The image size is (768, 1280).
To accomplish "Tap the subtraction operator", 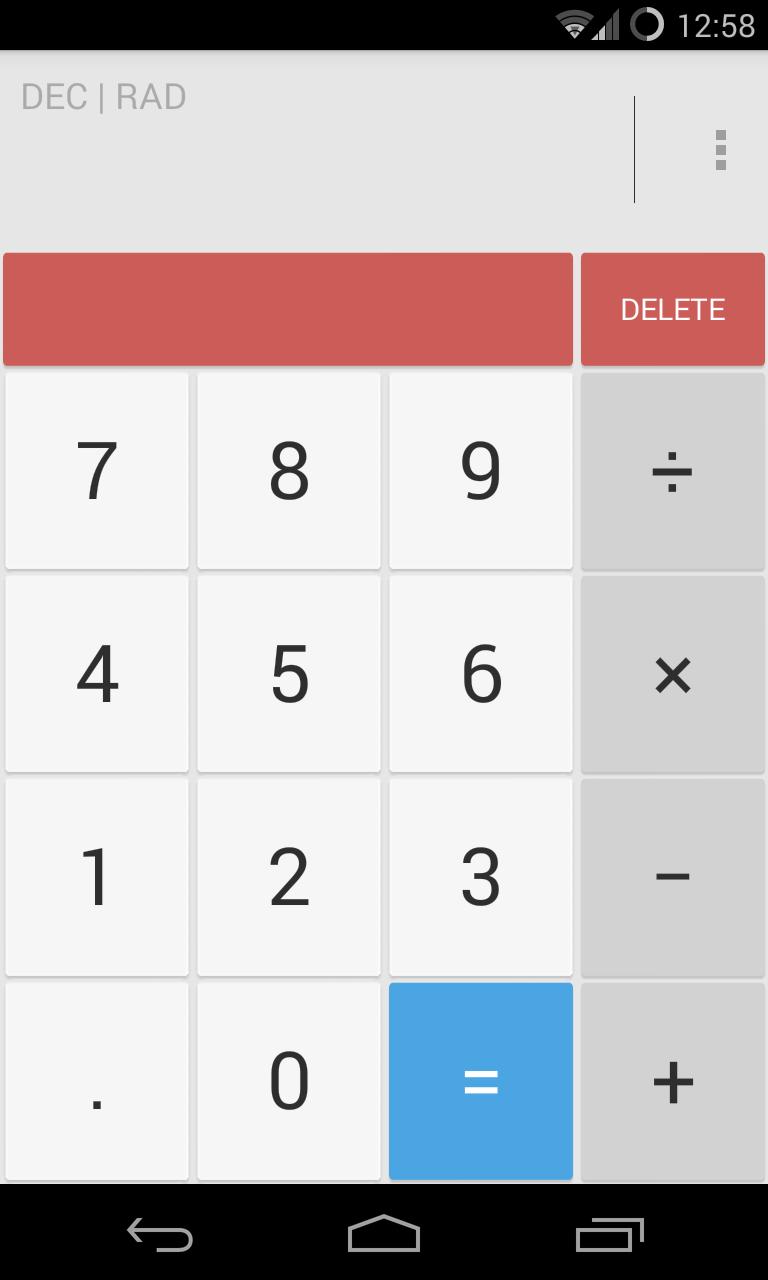I will (672, 877).
